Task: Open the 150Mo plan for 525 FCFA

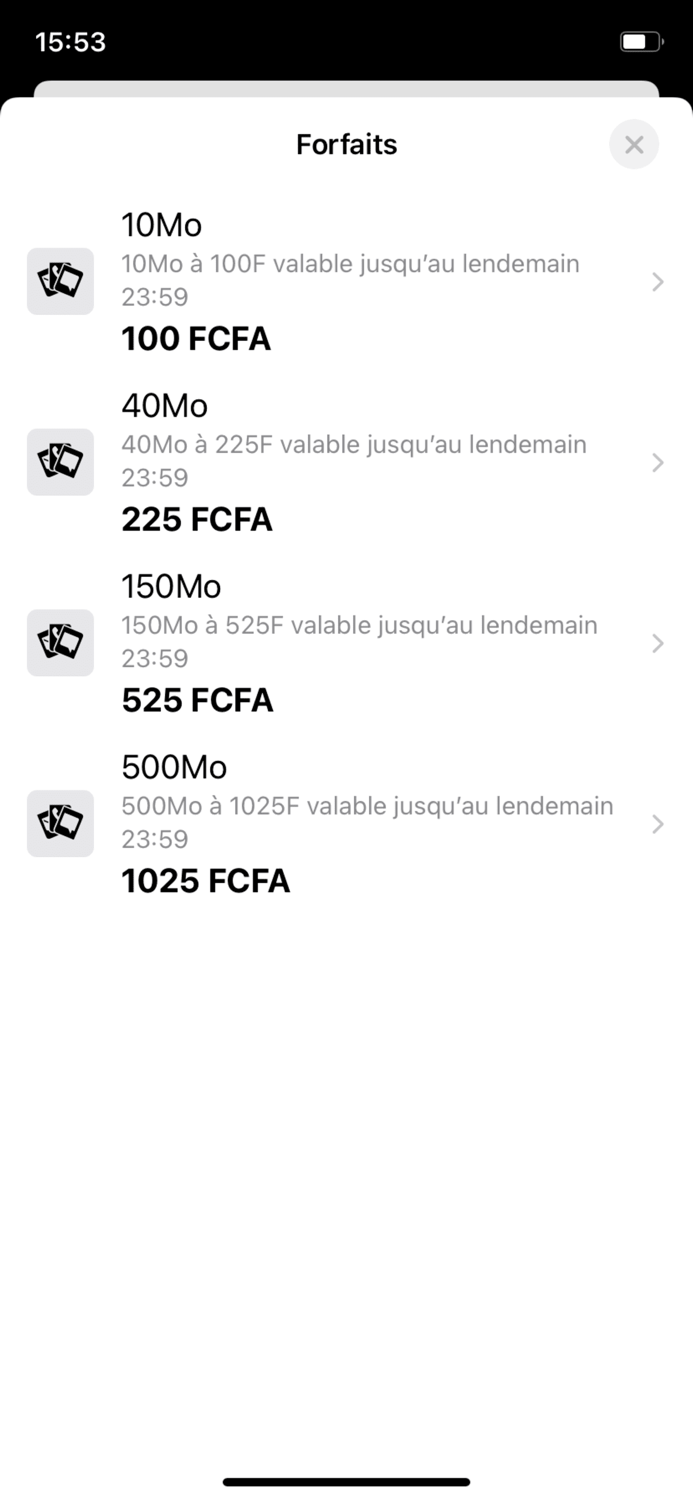Action: click(346, 643)
